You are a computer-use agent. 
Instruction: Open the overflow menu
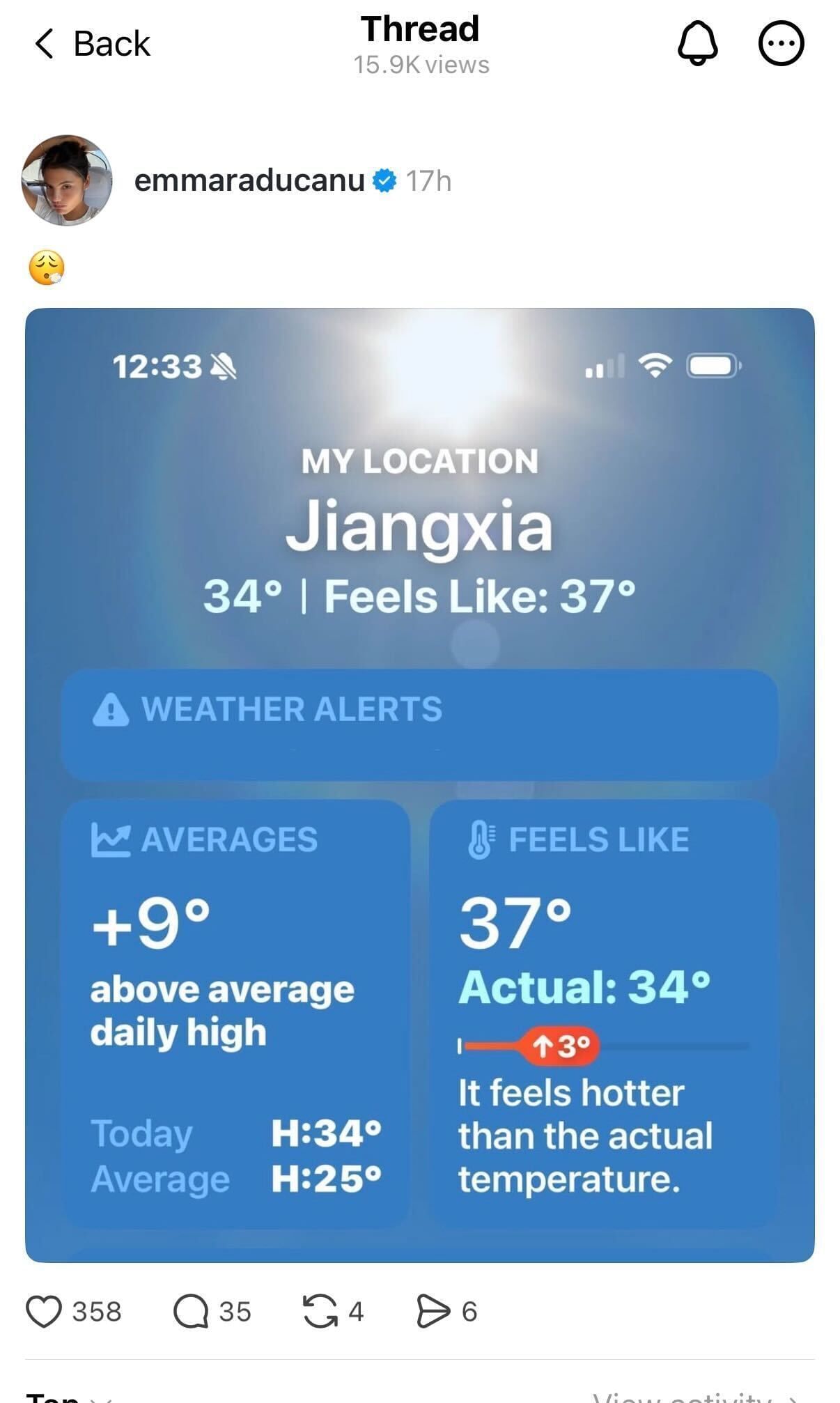point(781,44)
